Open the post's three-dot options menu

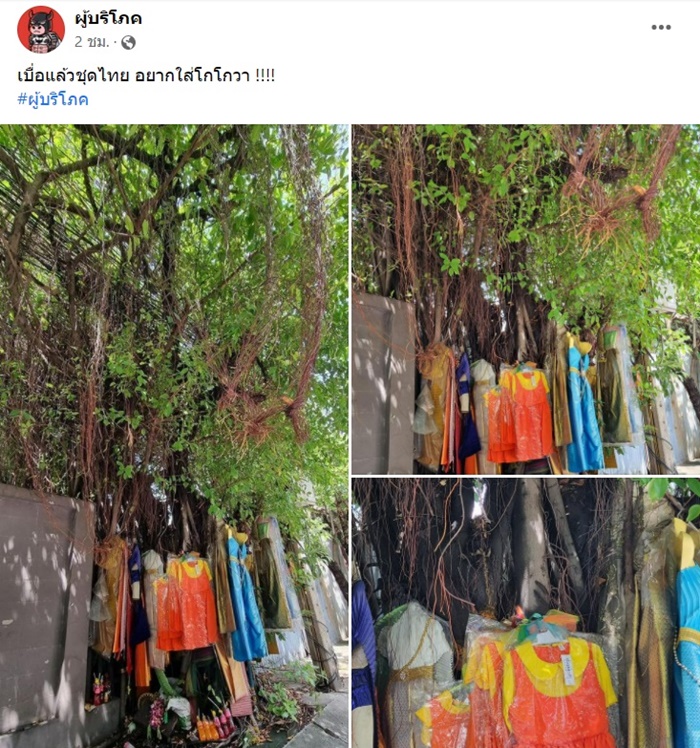tap(661, 27)
